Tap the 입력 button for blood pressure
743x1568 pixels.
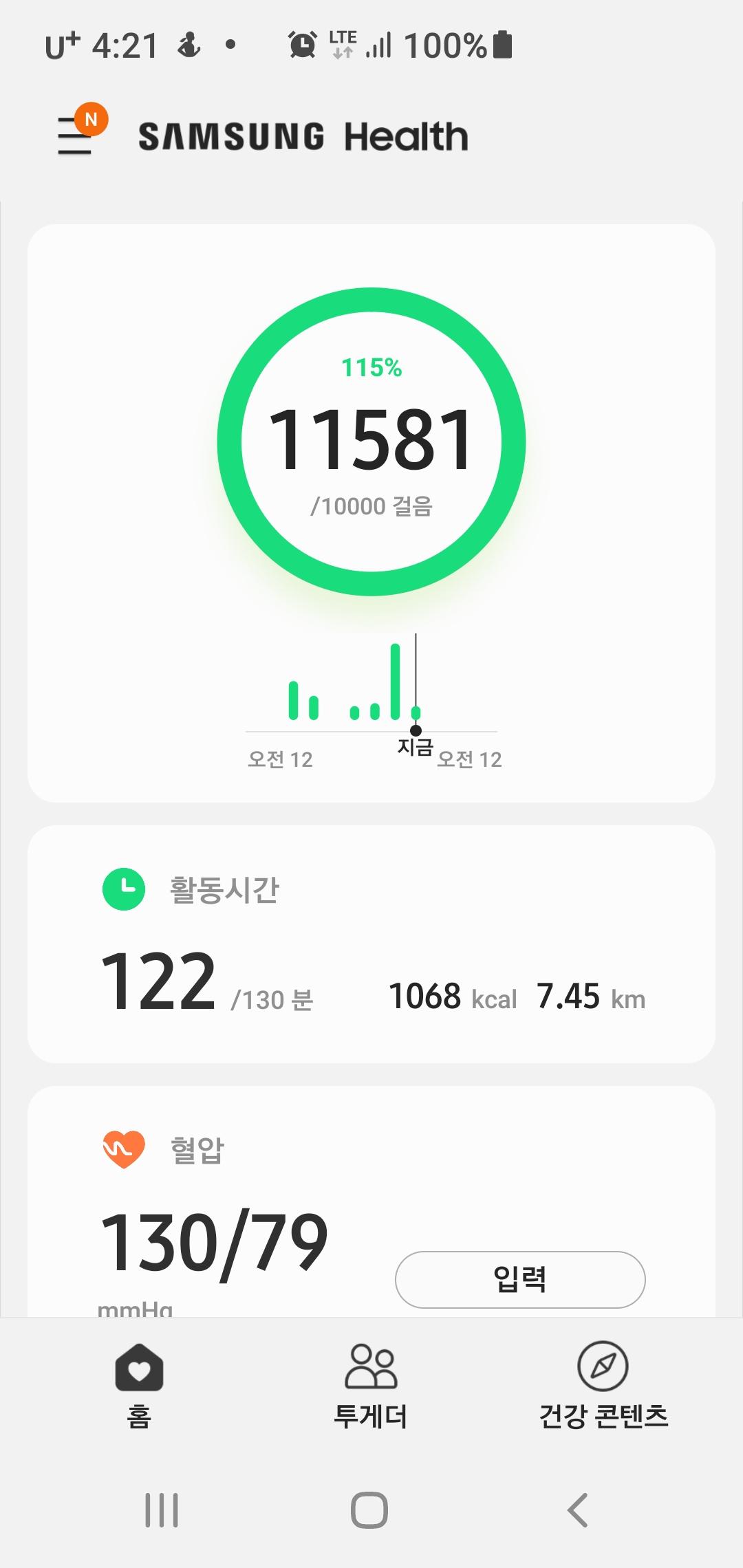(520, 1279)
